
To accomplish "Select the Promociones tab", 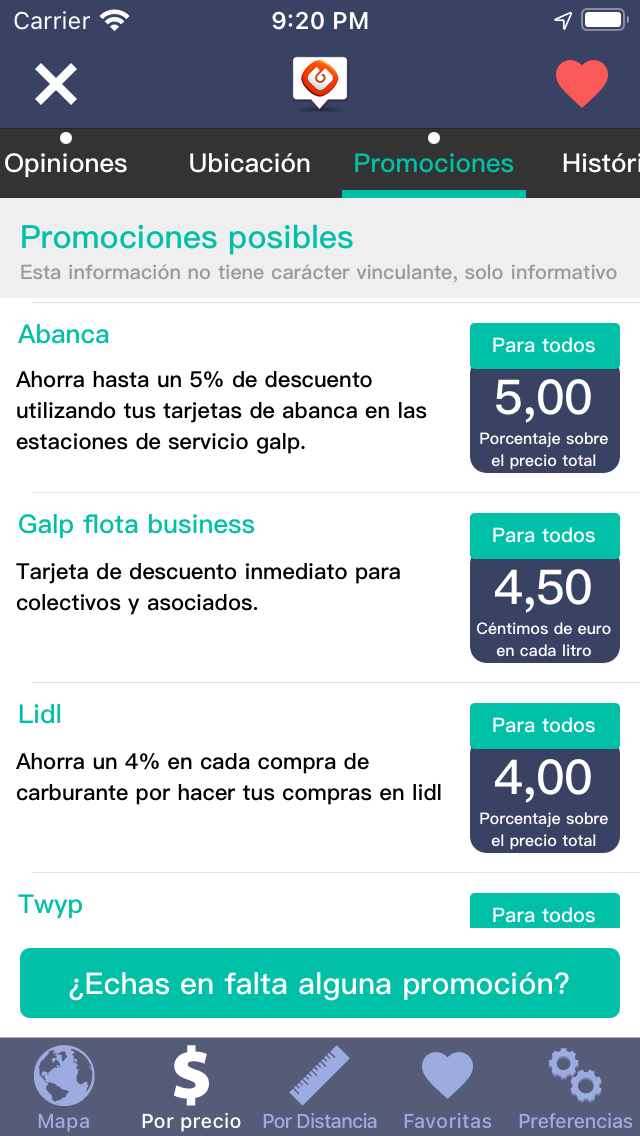I will (434, 163).
